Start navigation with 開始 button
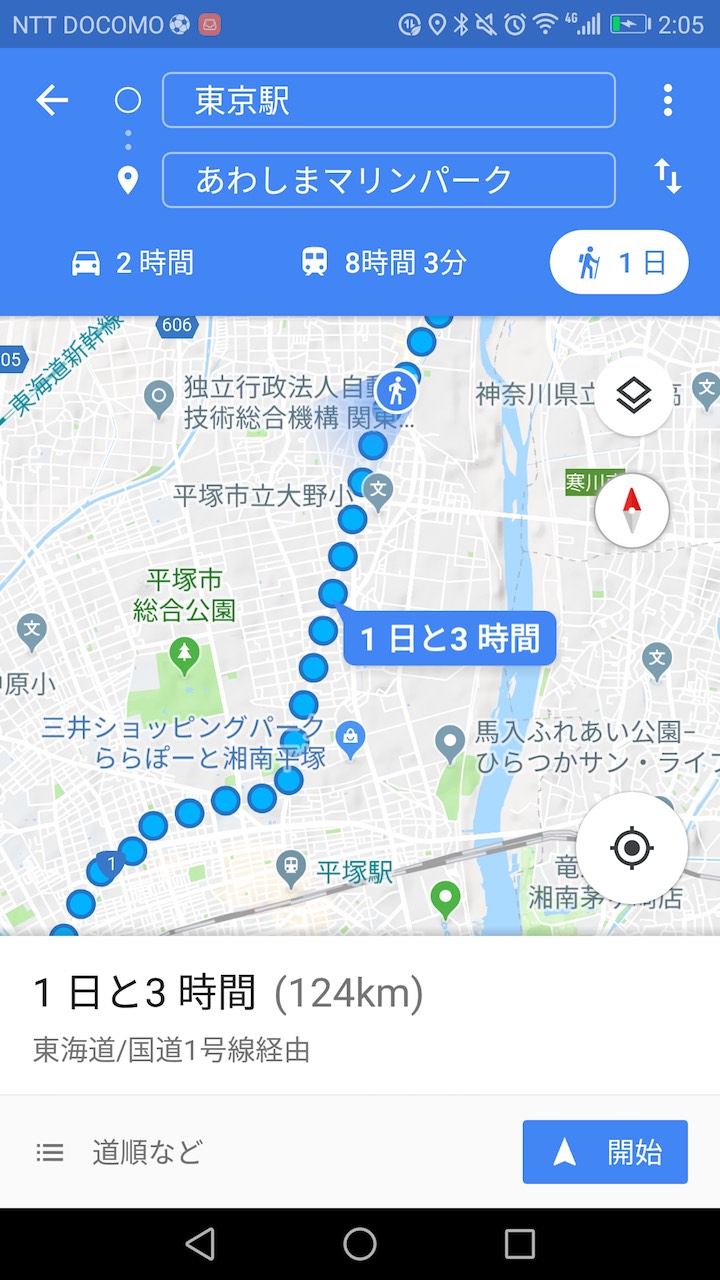 [605, 1152]
